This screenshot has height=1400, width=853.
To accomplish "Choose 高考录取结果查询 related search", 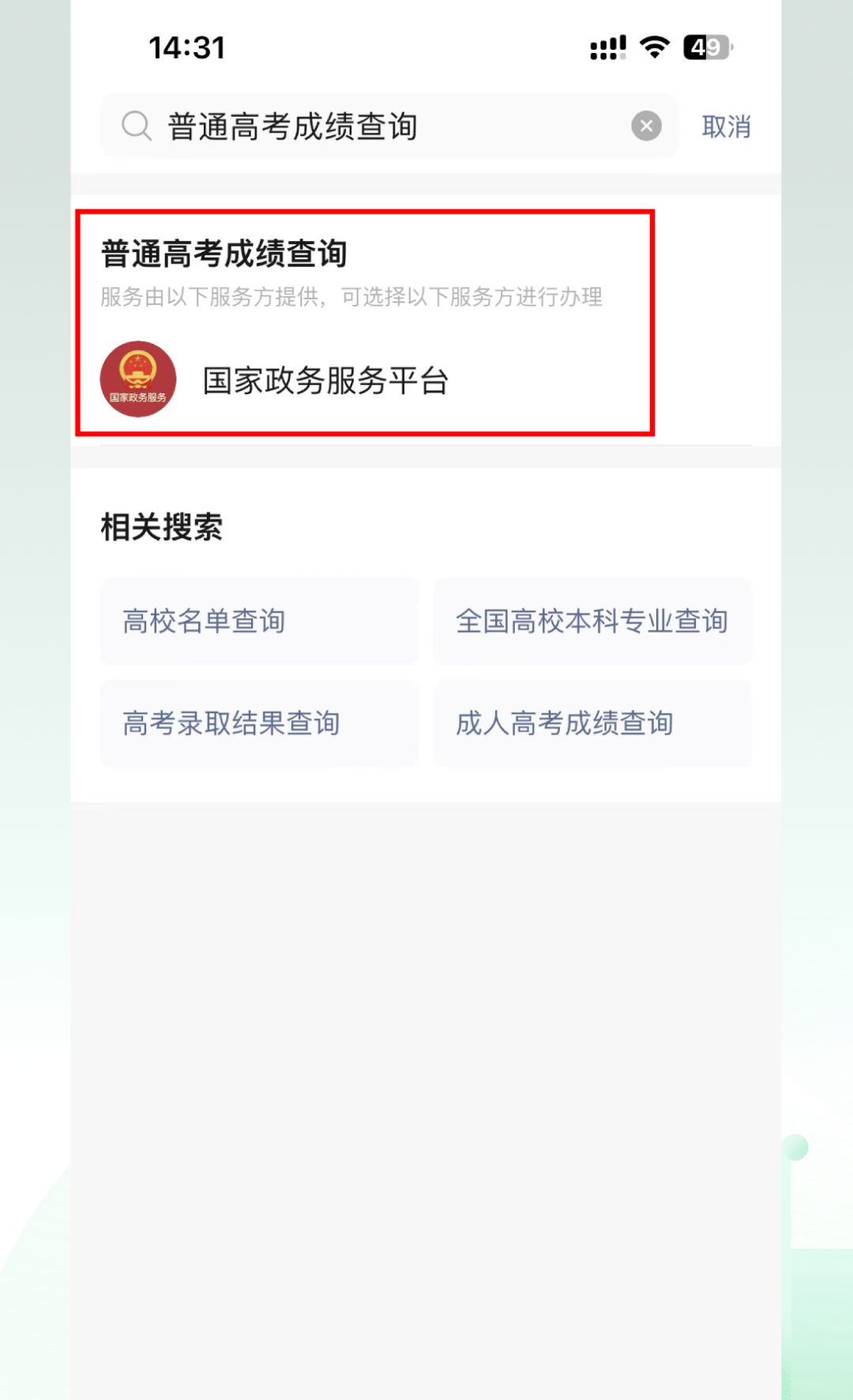I will coord(258,723).
